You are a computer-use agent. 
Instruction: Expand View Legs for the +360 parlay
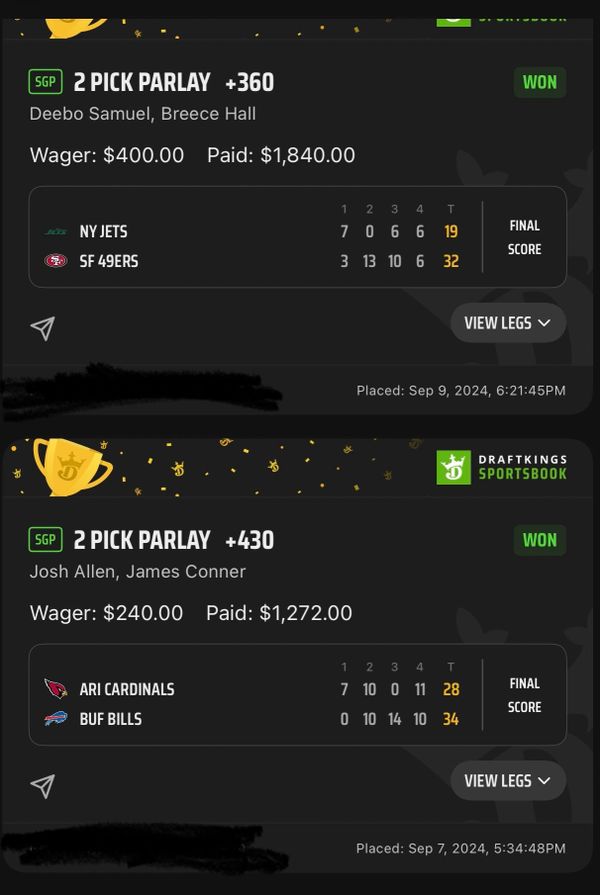[508, 323]
